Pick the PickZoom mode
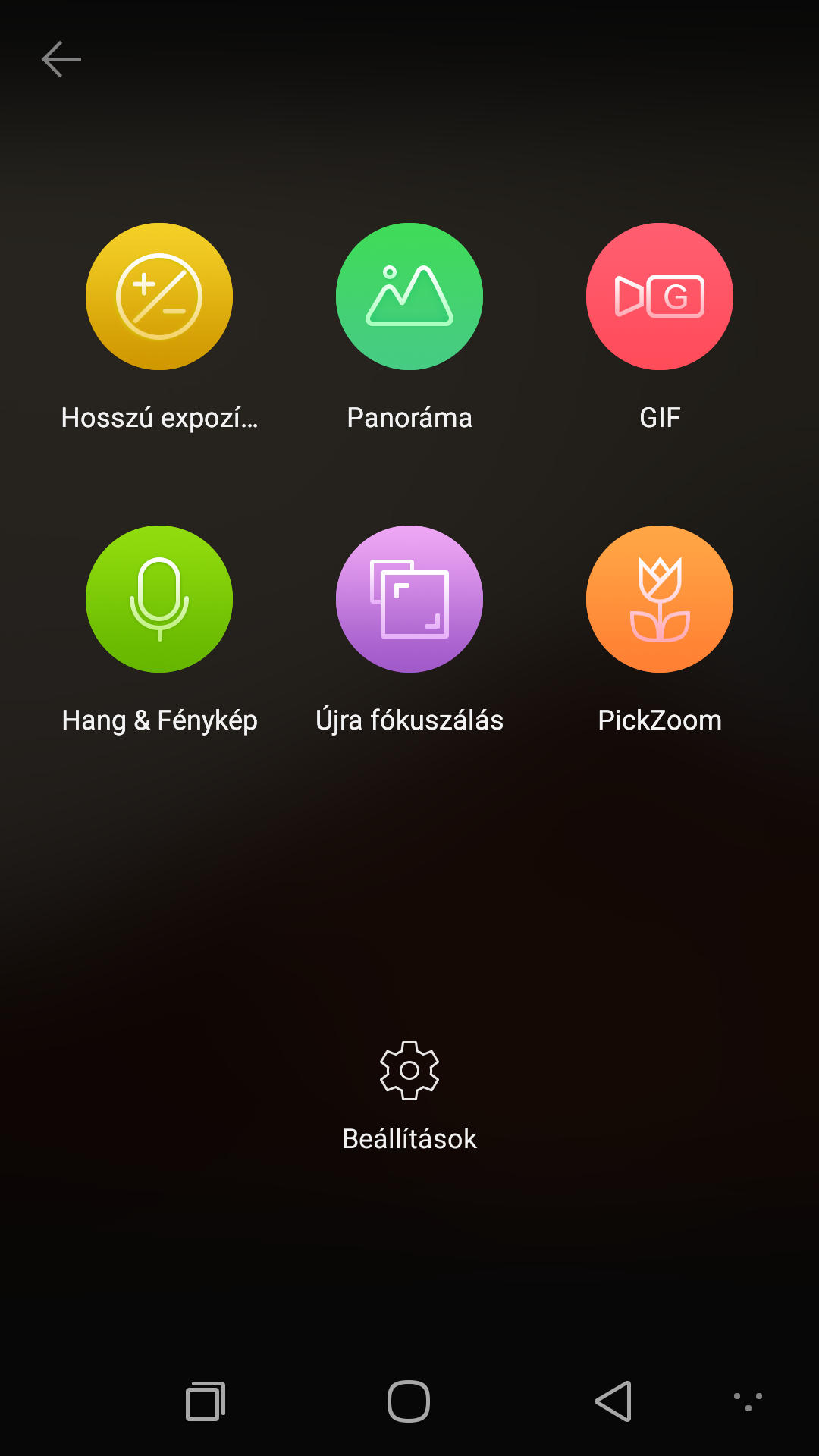 point(660,599)
